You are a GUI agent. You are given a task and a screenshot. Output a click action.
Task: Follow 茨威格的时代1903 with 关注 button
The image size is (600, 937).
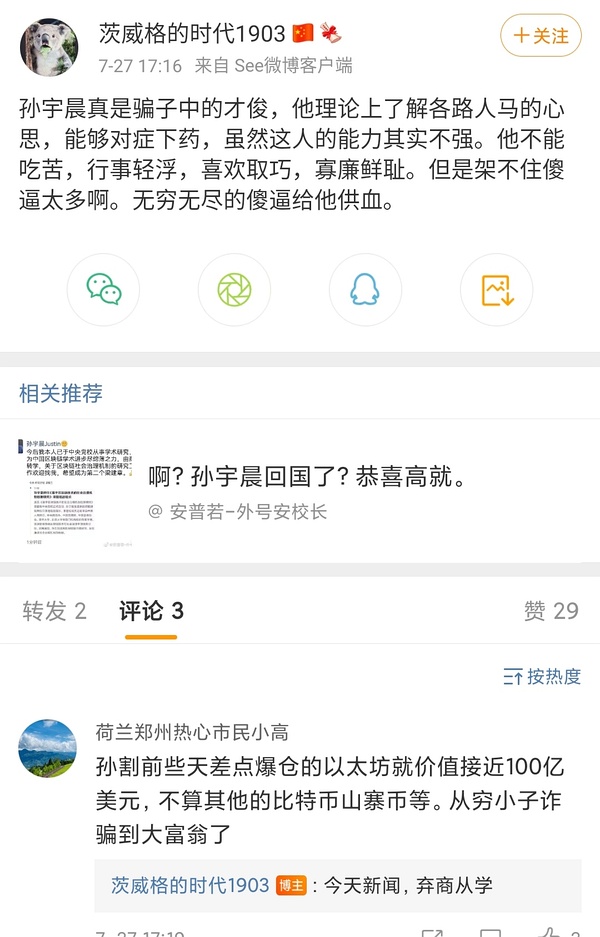pos(540,36)
